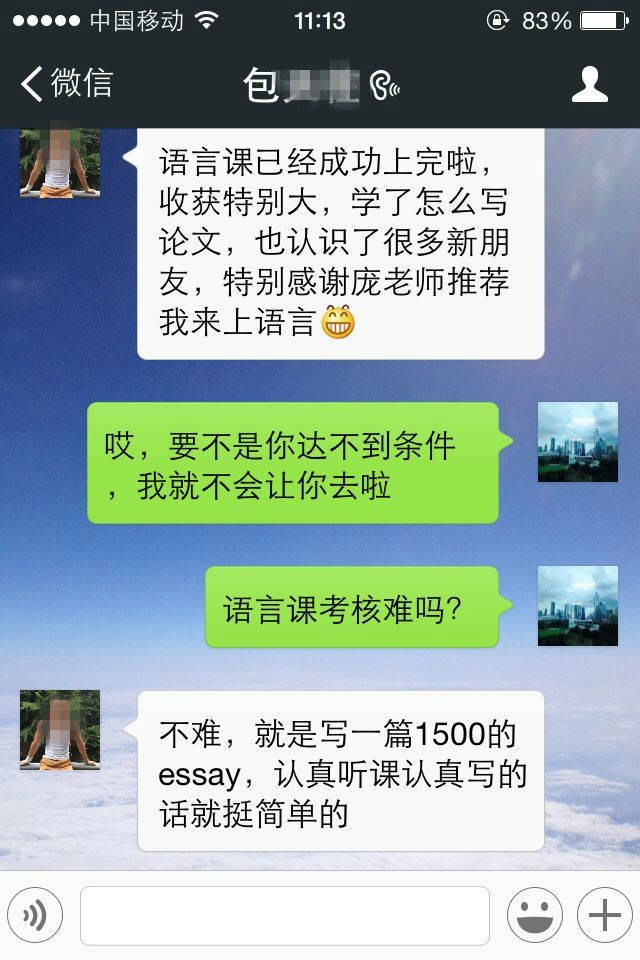Viewport: 640px width, 960px height.
Task: Open my avatar beside 哎，要不是你达不到条件 message
Action: [x=578, y=442]
